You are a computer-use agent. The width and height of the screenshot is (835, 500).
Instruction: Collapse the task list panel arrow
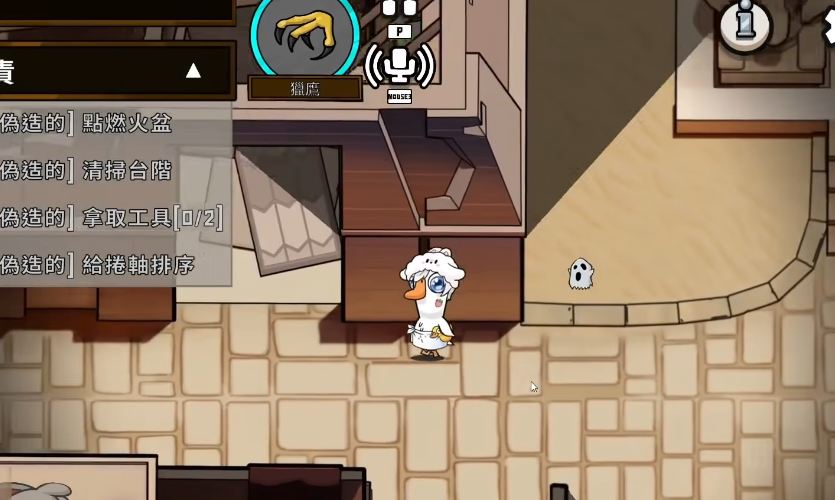click(193, 71)
